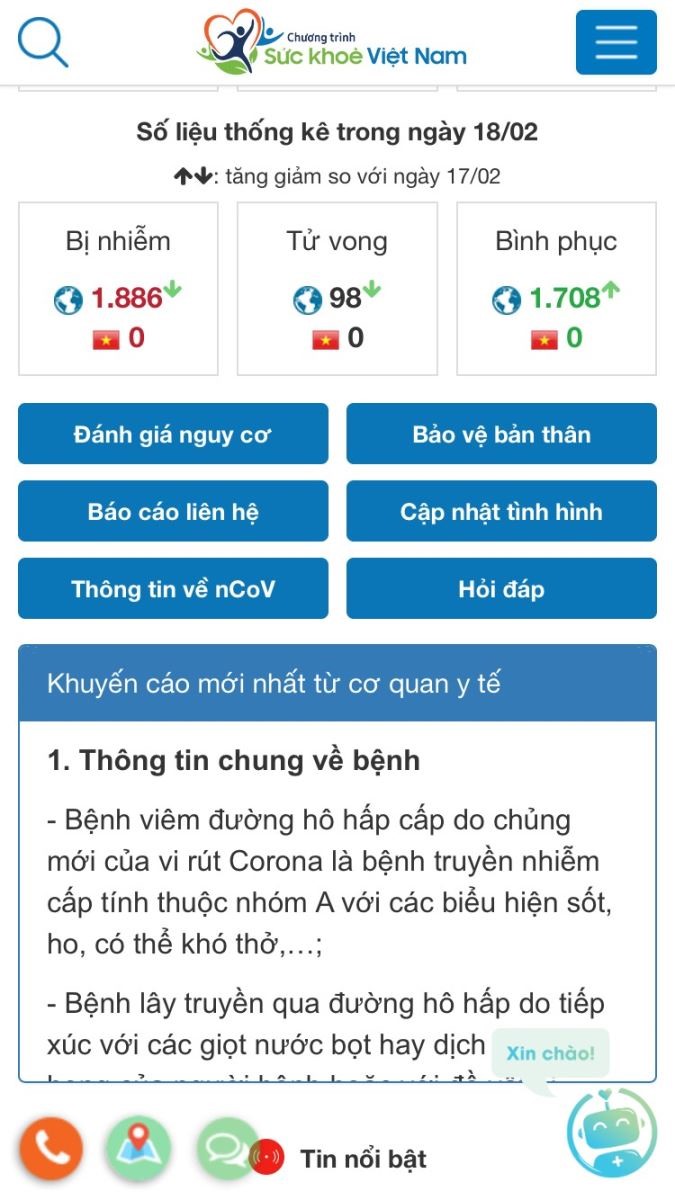Open the green chat bubble icon

coord(226,1148)
